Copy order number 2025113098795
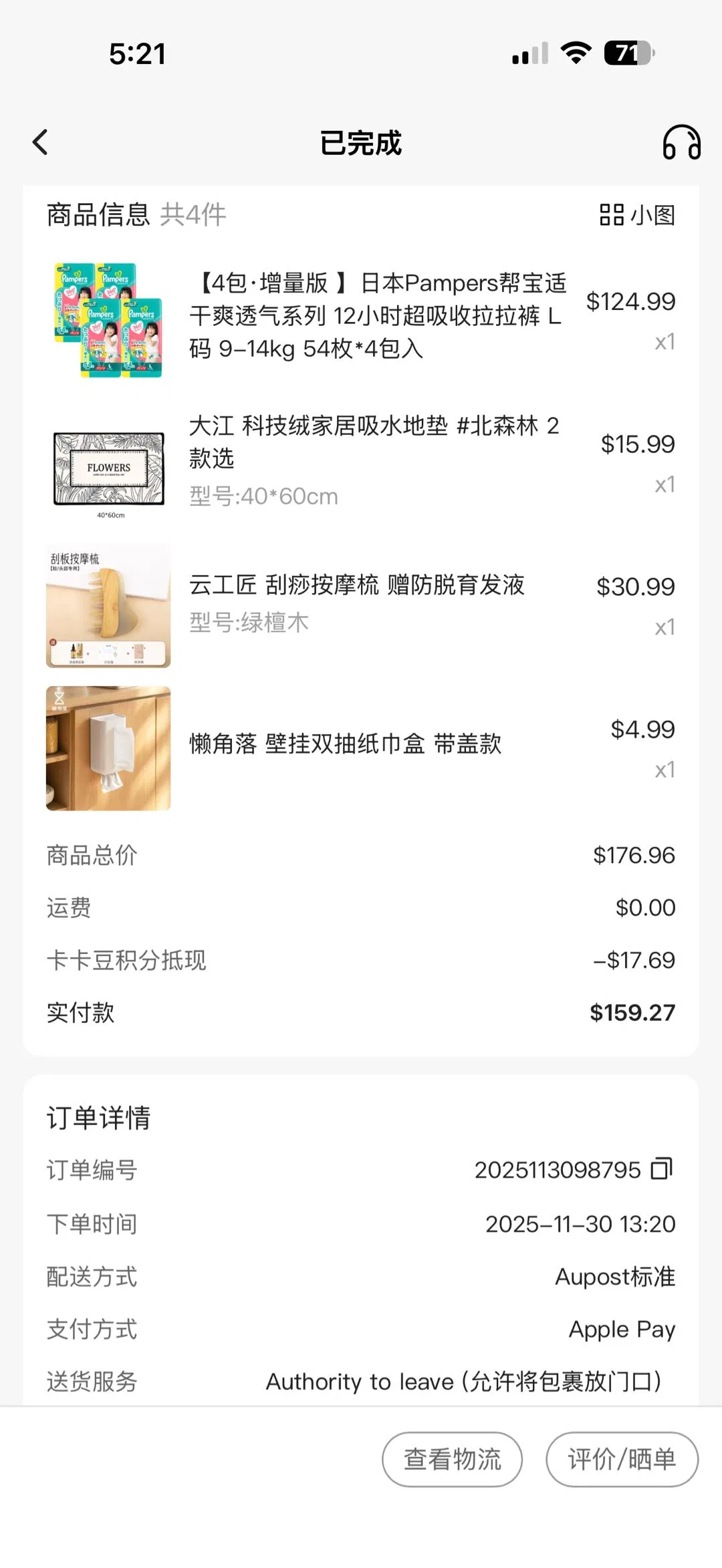The image size is (722, 1568). click(x=662, y=1168)
